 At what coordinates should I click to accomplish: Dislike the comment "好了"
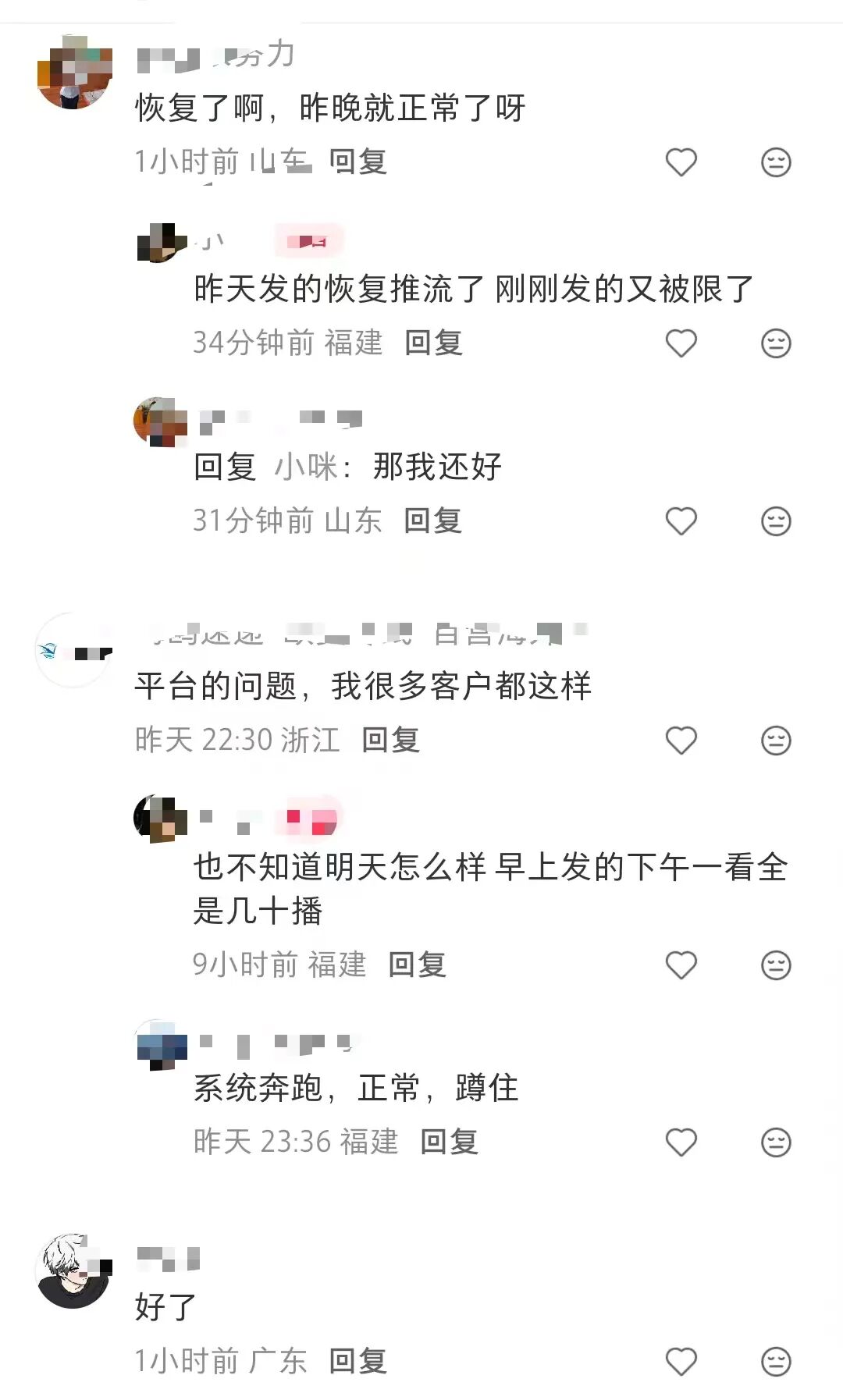coord(776,1362)
